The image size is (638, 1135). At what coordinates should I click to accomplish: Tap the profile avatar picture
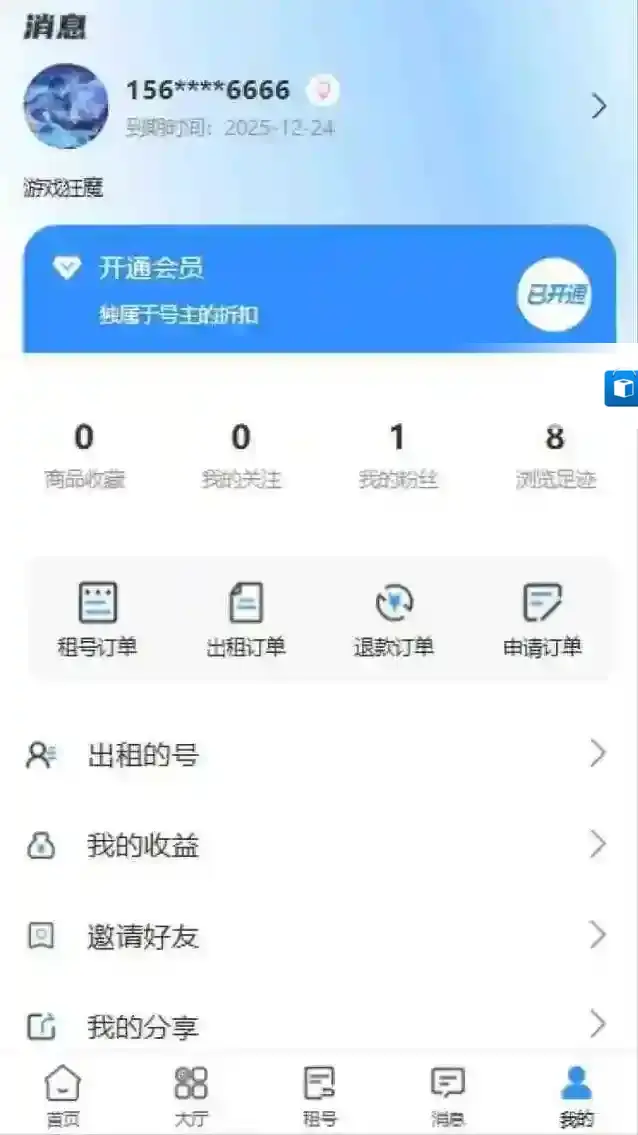[x=66, y=107]
